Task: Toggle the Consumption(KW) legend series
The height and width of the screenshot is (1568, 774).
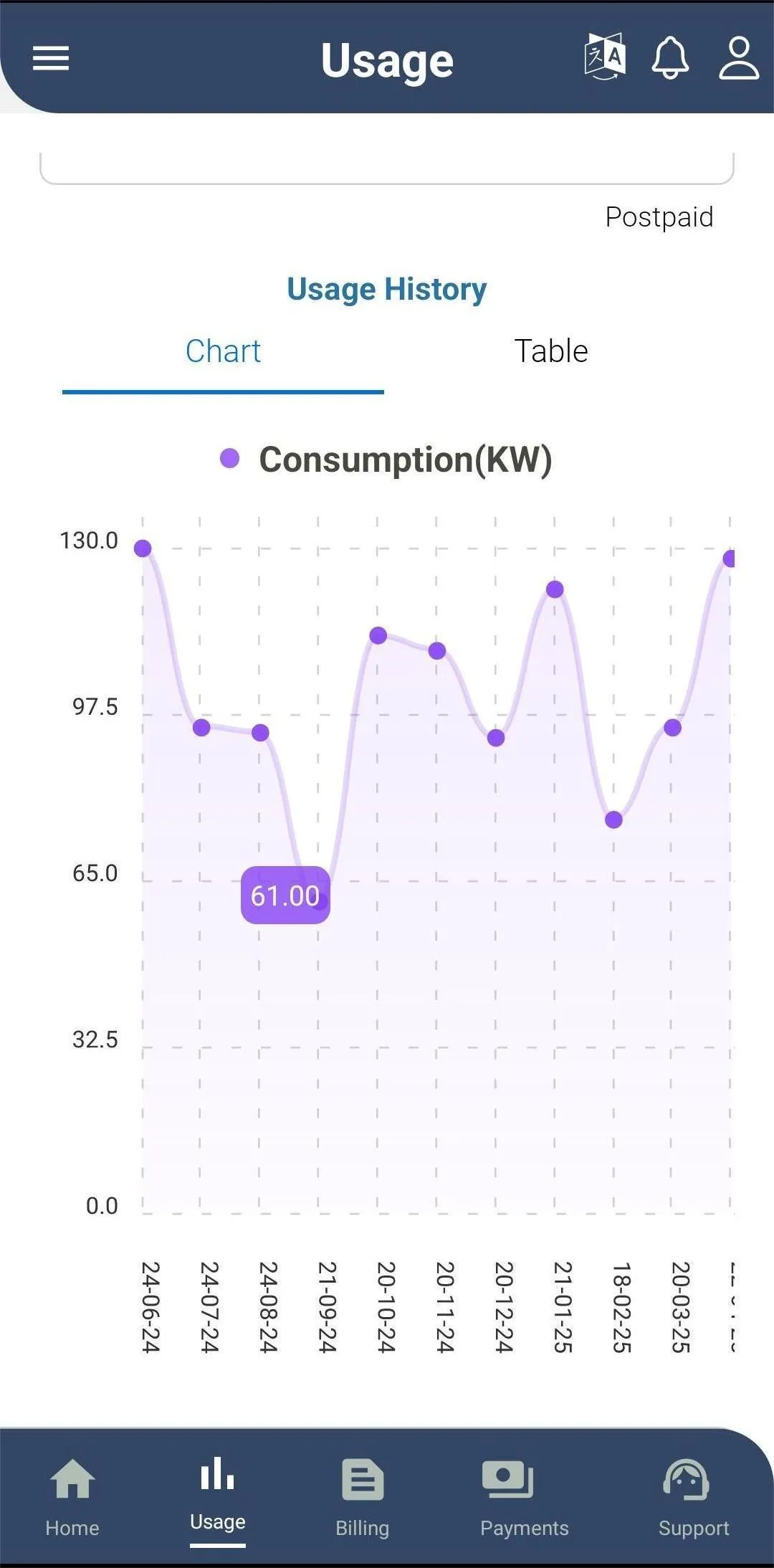Action: (x=387, y=459)
